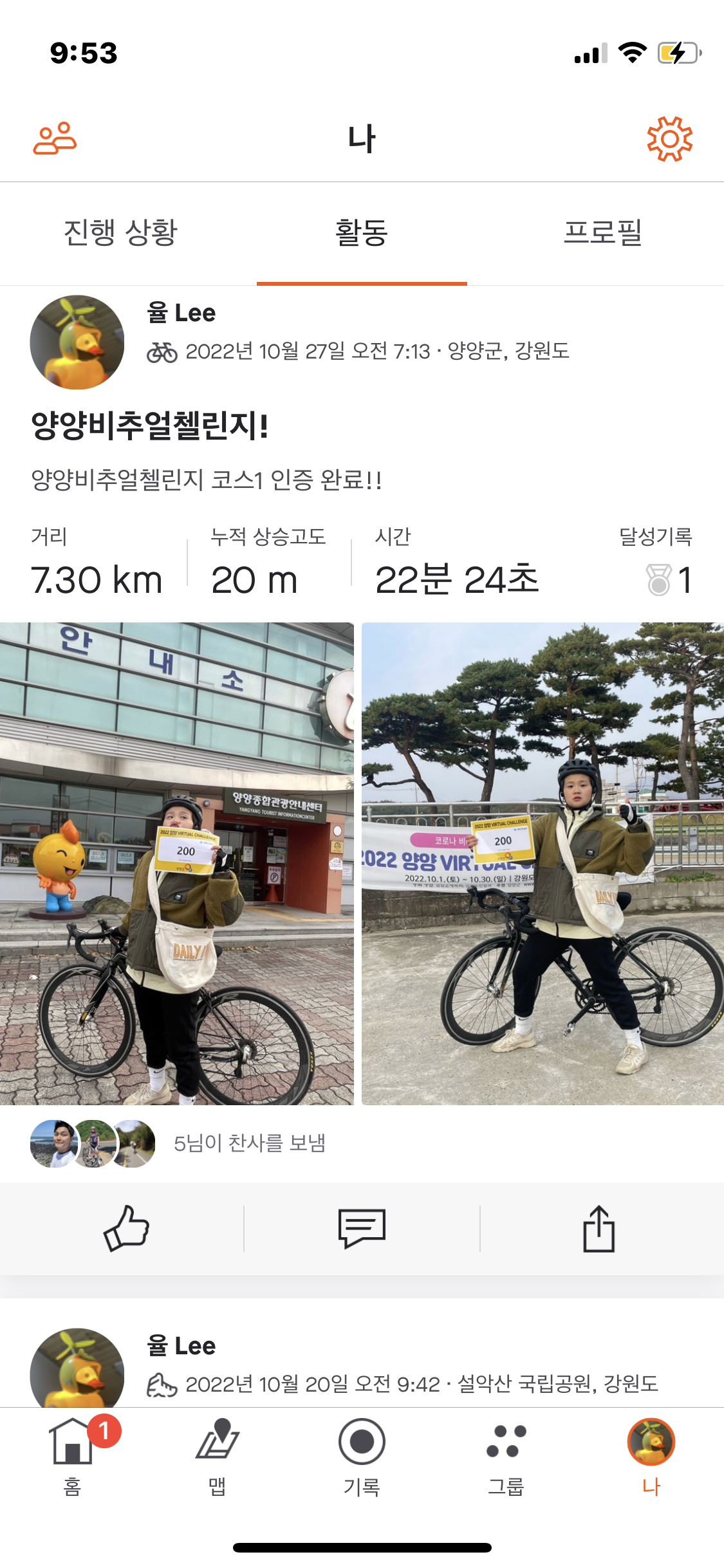Switch to the 진행 상황 tab
Image resolution: width=724 pixels, height=1568 pixels.
click(120, 232)
